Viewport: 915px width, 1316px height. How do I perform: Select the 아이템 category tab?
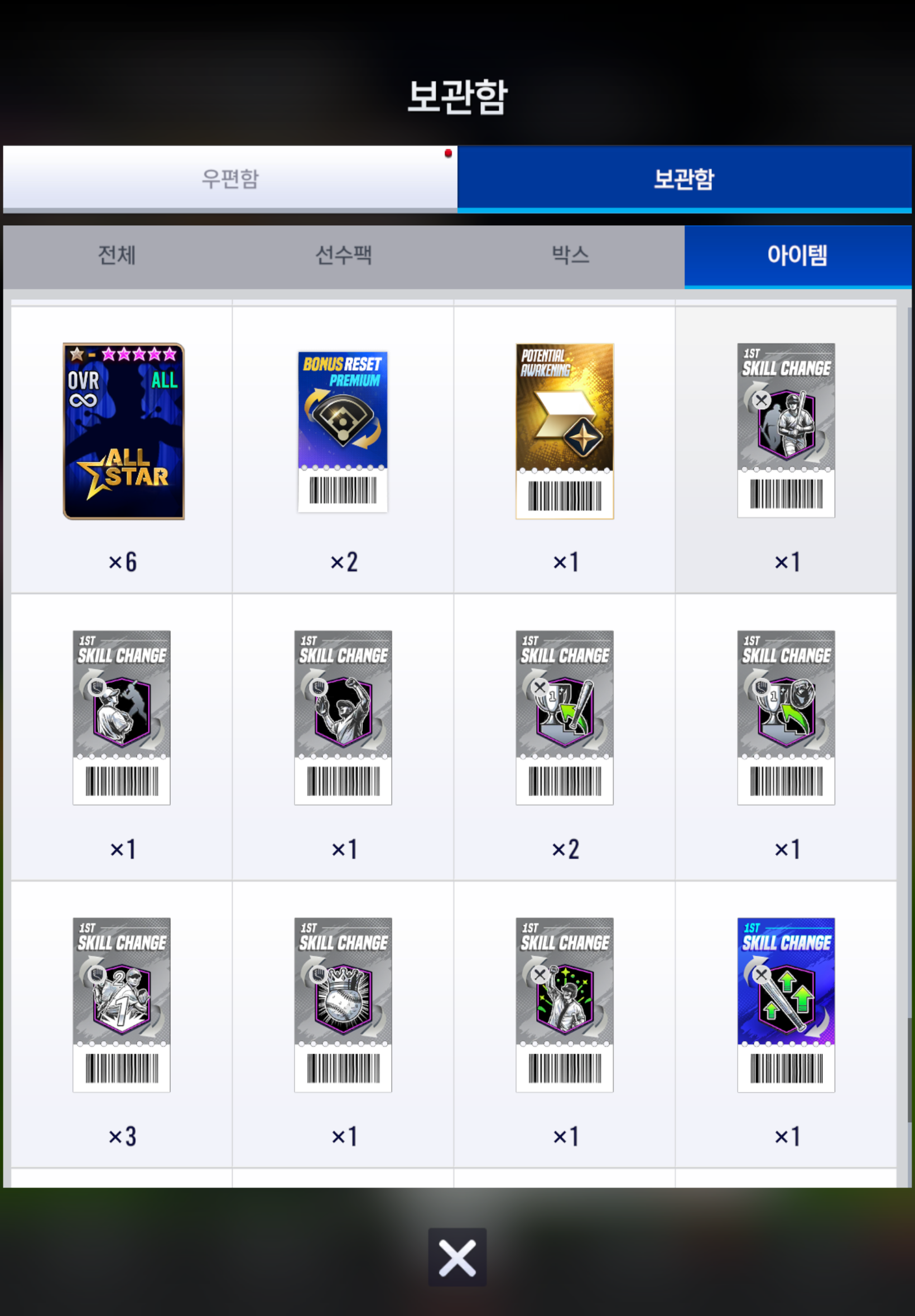(x=797, y=255)
